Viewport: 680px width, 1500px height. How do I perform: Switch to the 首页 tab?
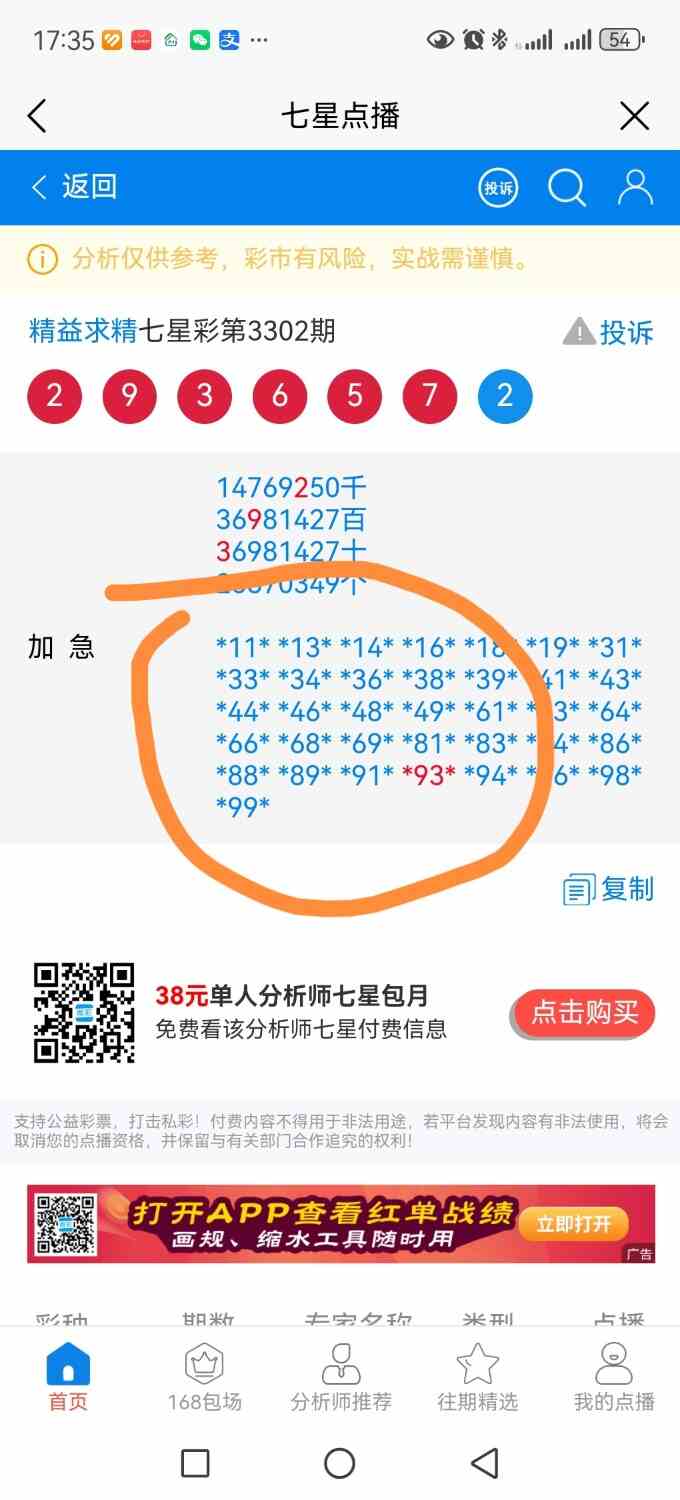(x=68, y=1378)
